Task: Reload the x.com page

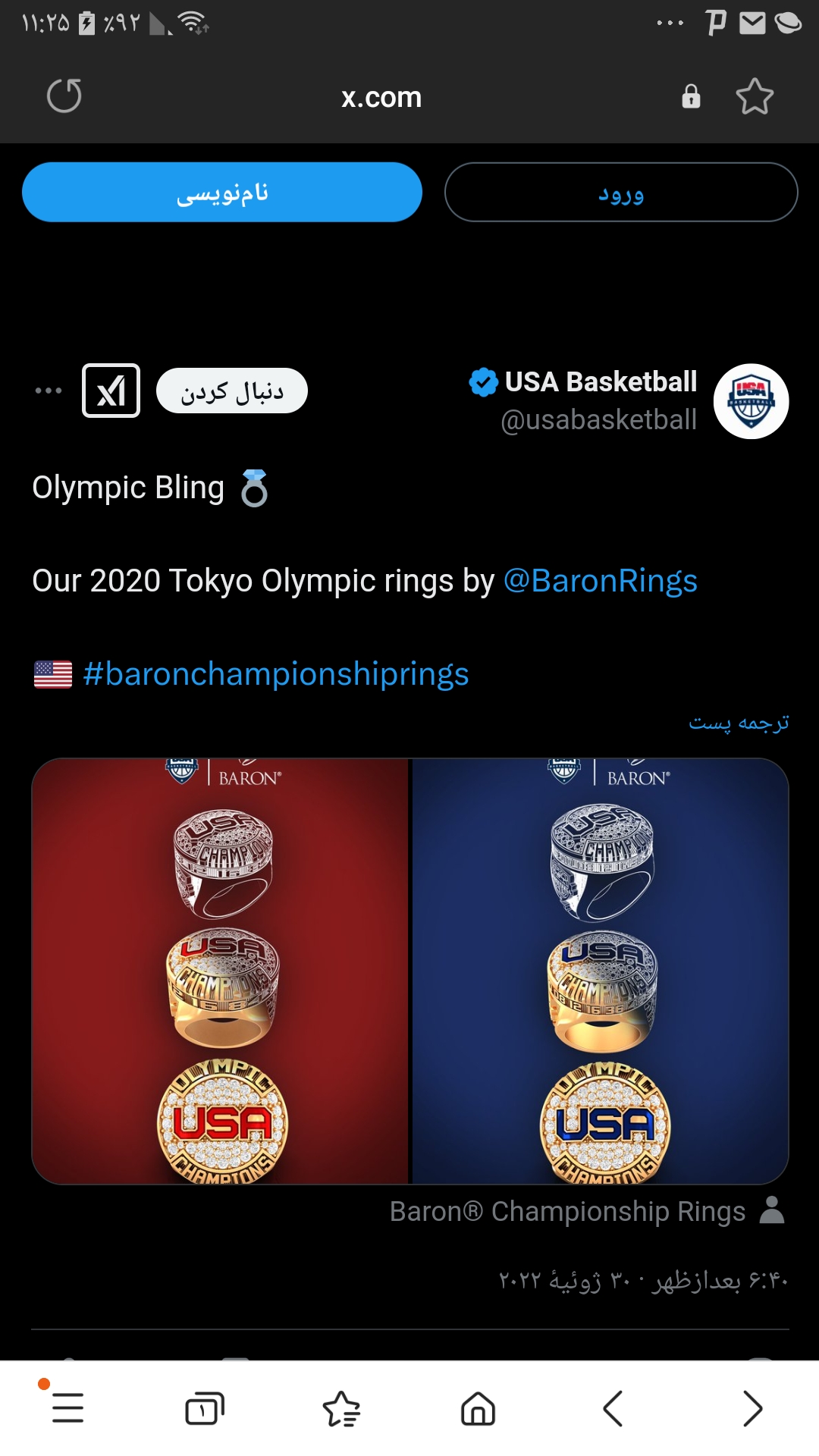Action: [64, 96]
